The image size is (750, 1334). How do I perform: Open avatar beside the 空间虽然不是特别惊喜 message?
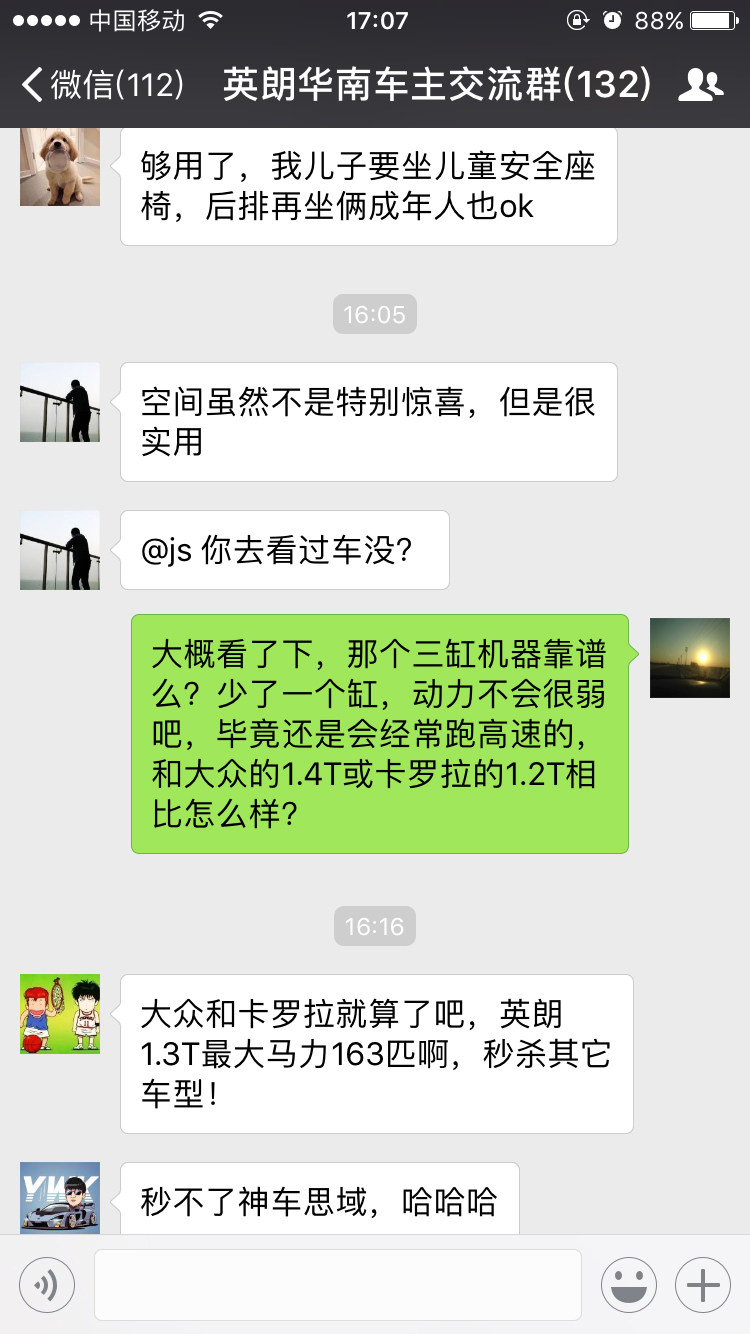(60, 402)
